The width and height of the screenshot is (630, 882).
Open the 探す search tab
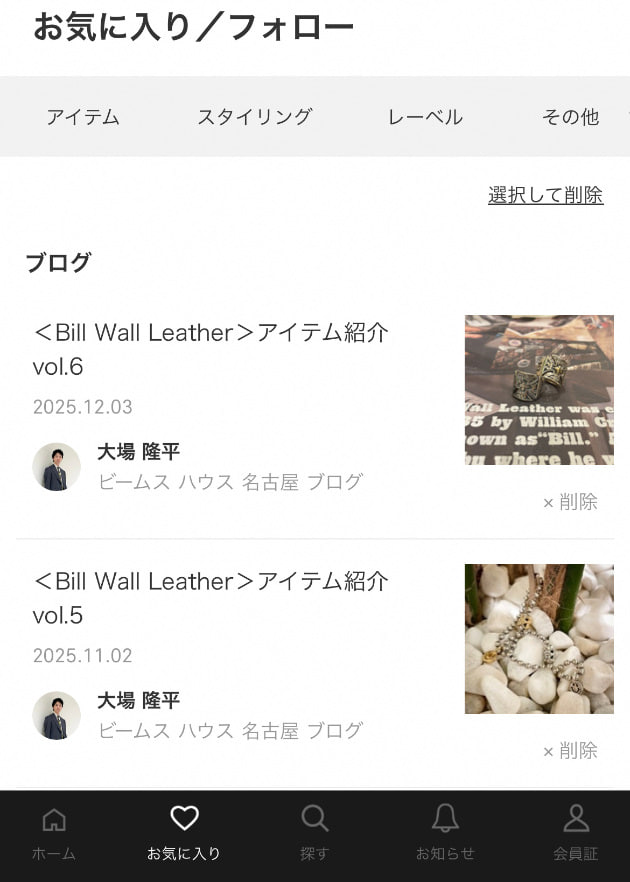[315, 834]
